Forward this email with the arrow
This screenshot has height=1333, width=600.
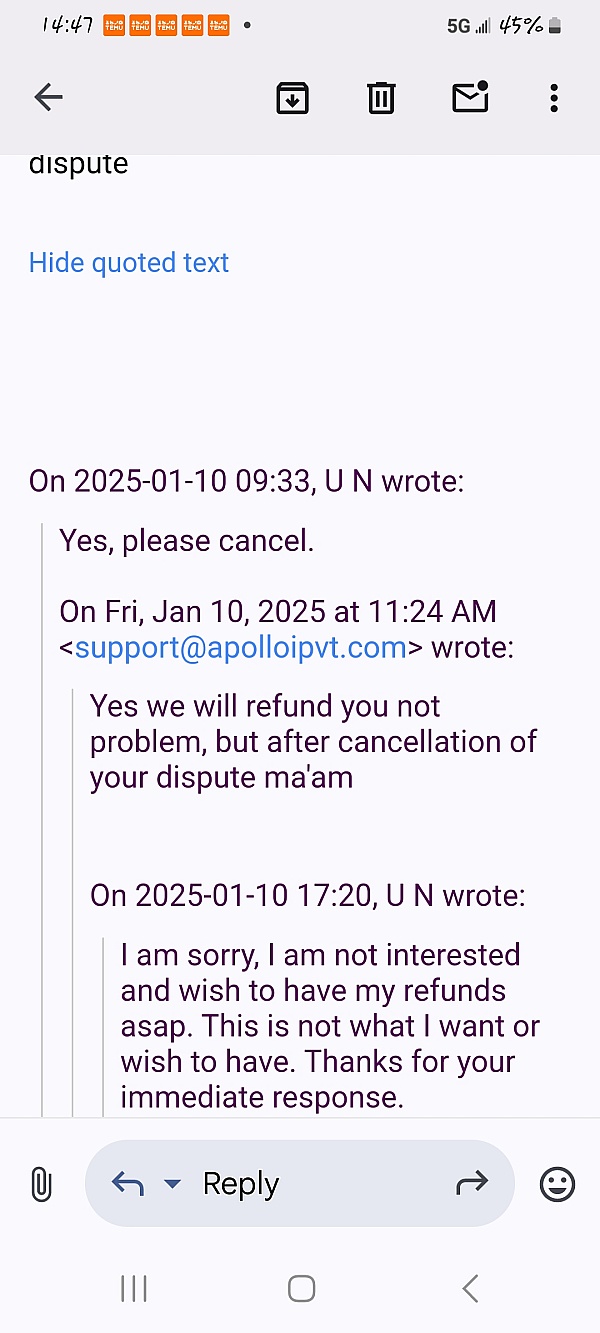[471, 1183]
